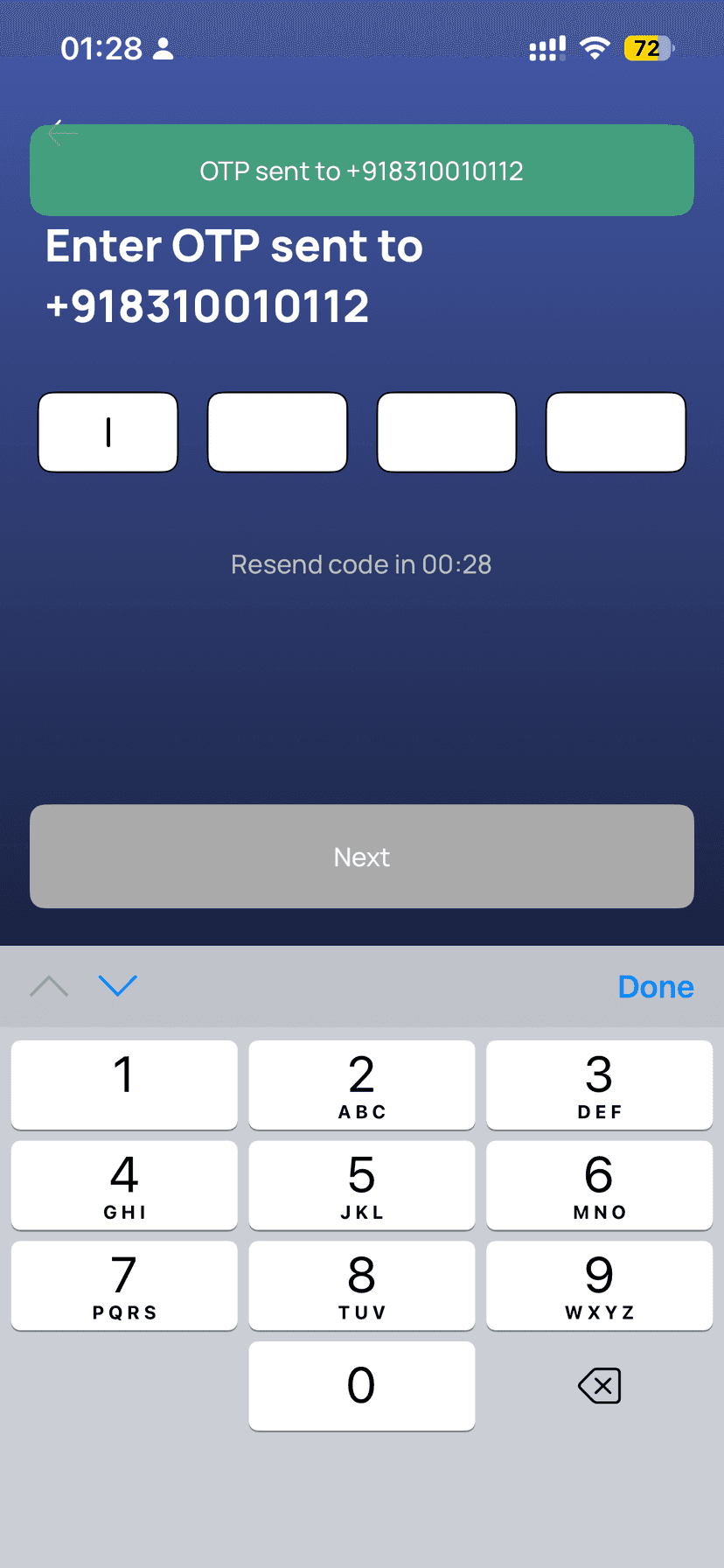Select the second OTP digit box

277,432
